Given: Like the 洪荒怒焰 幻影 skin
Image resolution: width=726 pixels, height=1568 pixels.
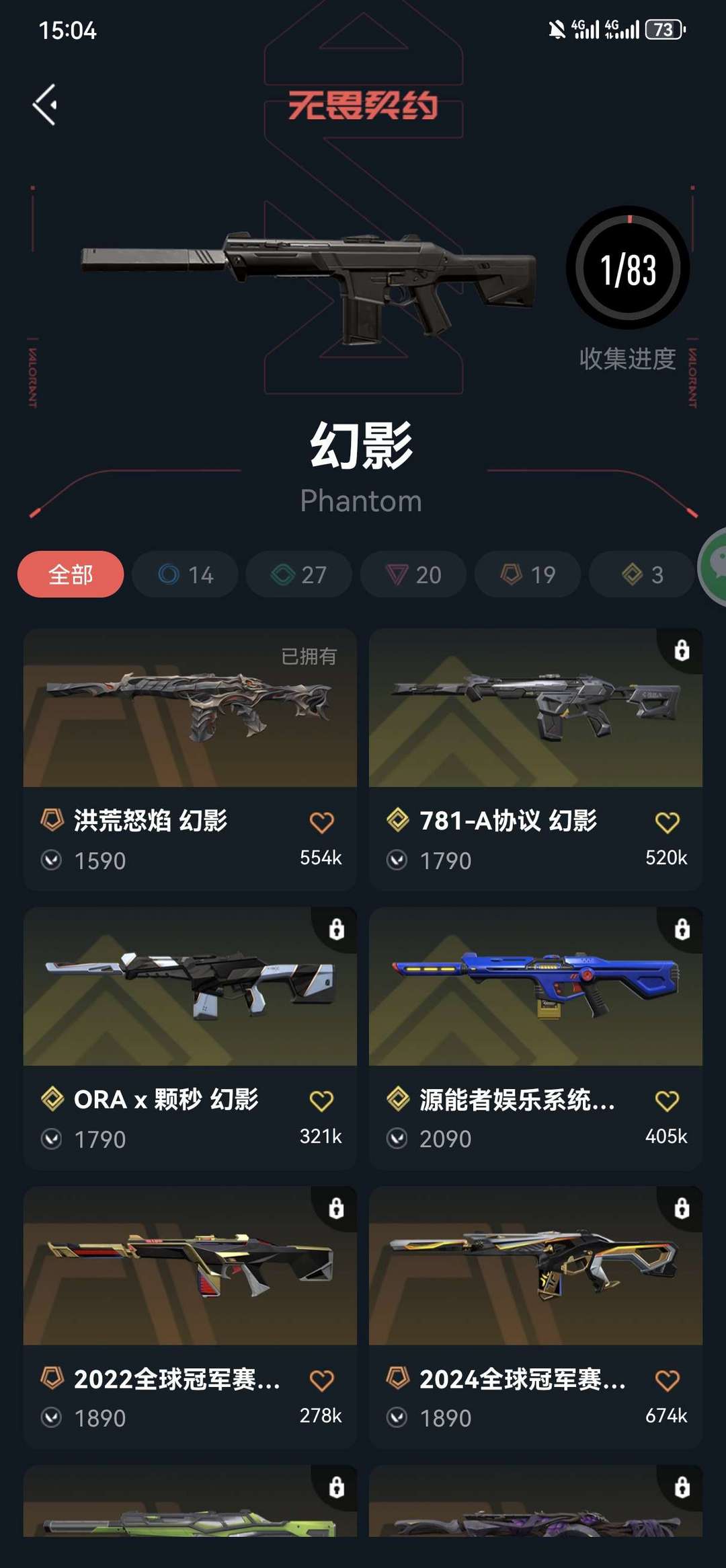Looking at the screenshot, I should pos(321,822).
